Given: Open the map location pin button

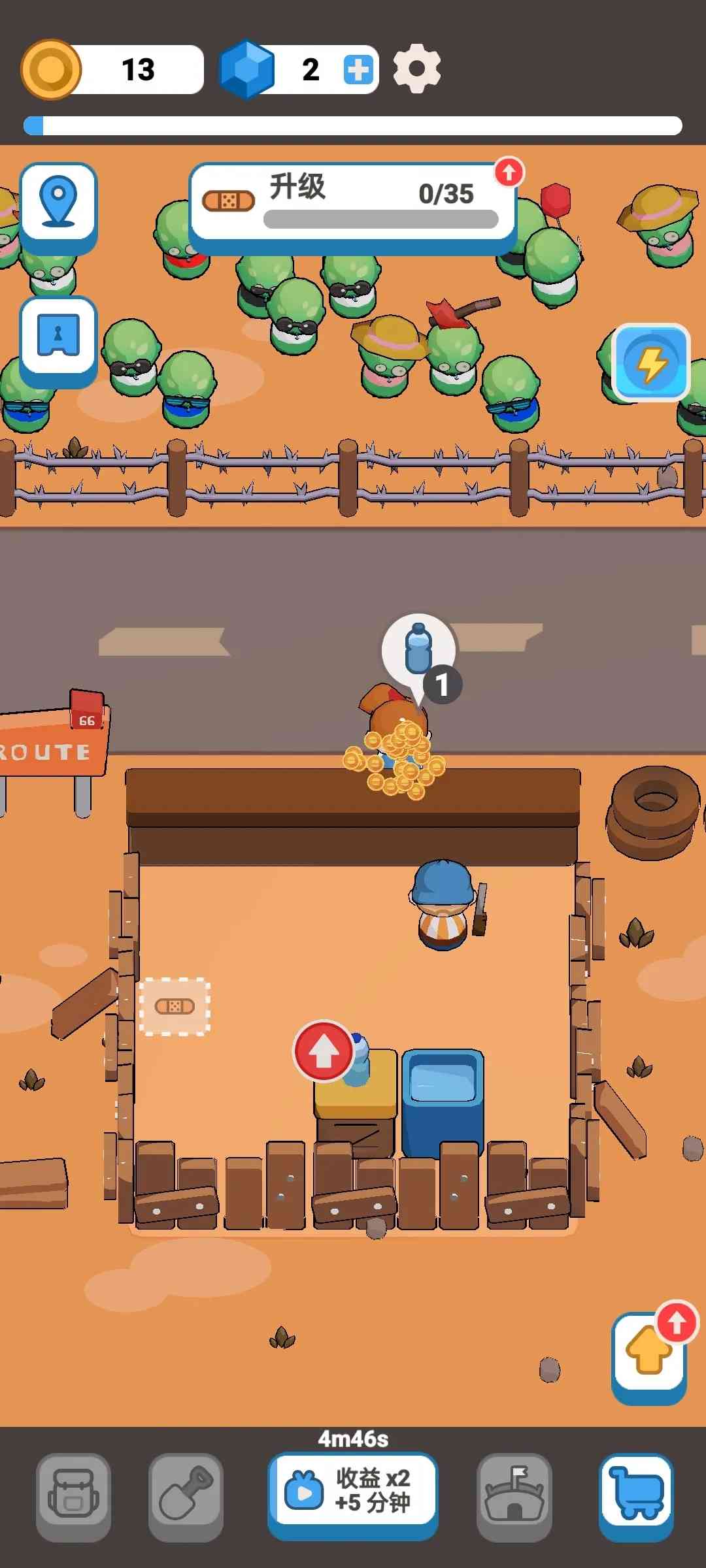Looking at the screenshot, I should tap(58, 203).
